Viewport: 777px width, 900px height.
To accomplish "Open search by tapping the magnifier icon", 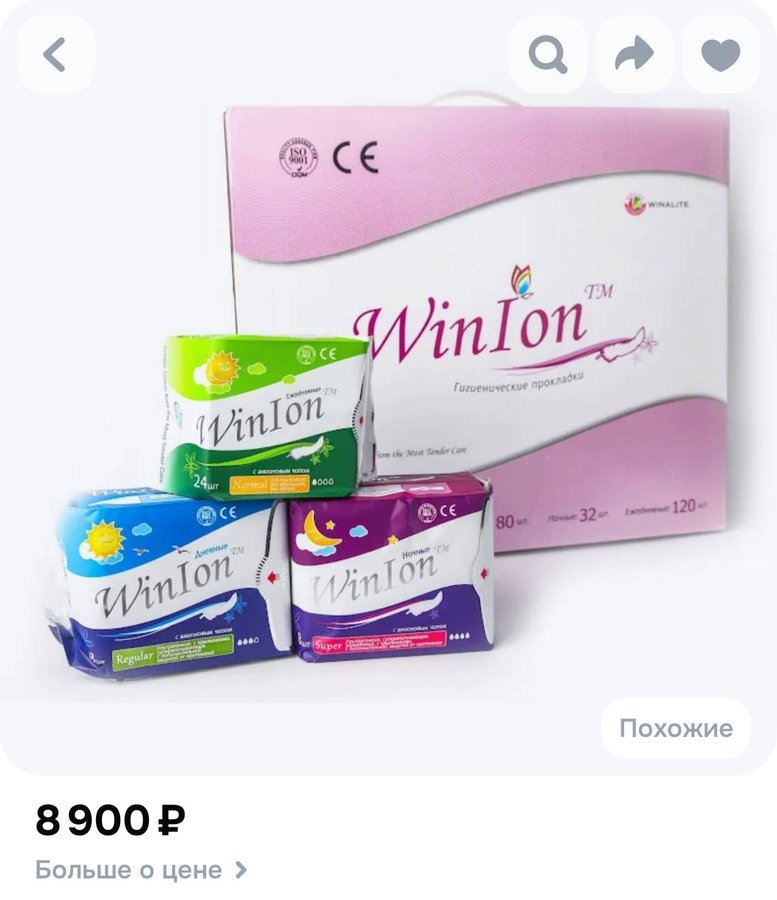I will coord(547,55).
